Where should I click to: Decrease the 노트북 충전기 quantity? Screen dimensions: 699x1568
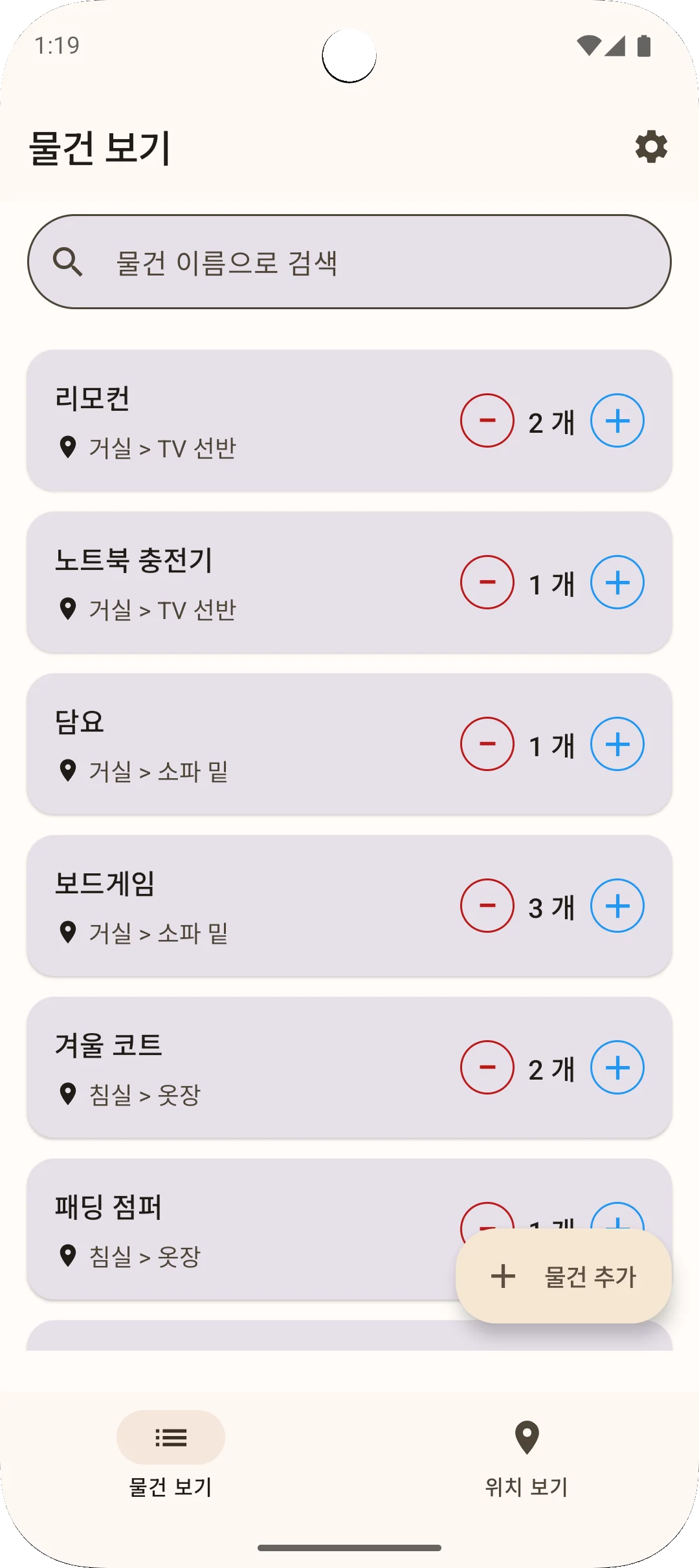click(487, 583)
